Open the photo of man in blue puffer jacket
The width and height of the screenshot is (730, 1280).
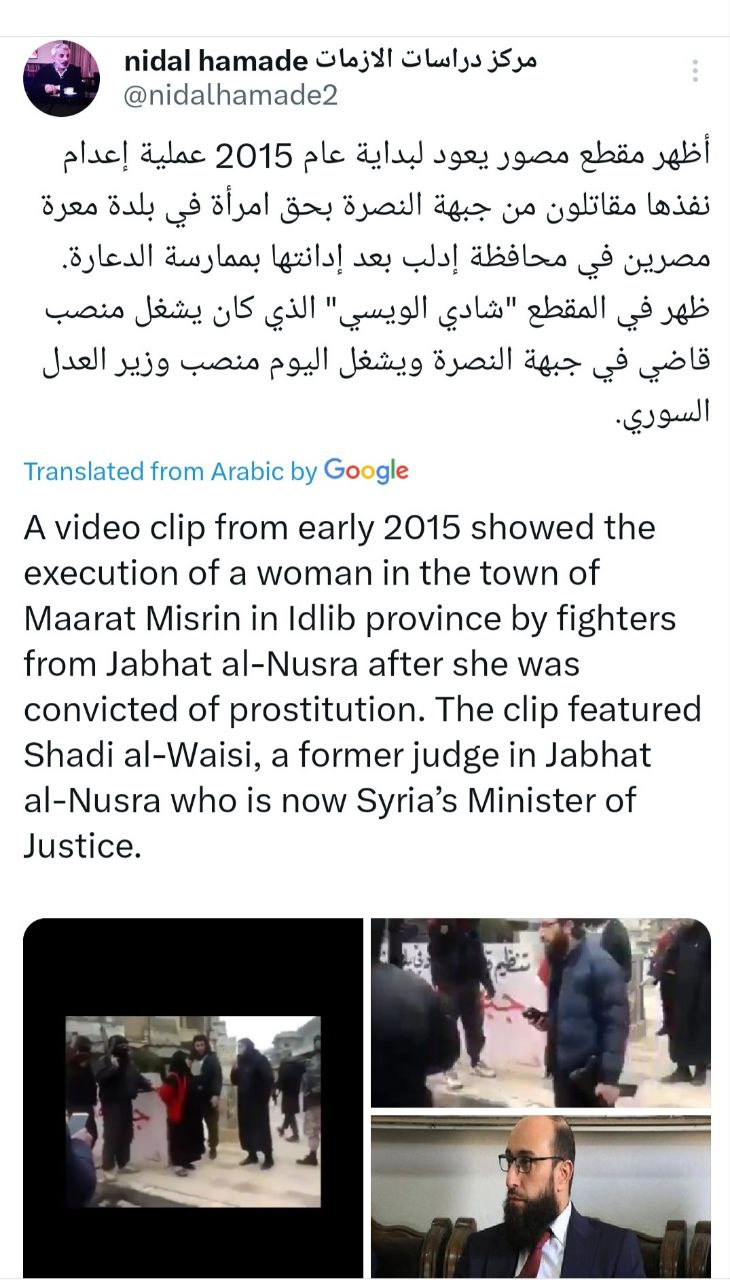(x=541, y=1013)
